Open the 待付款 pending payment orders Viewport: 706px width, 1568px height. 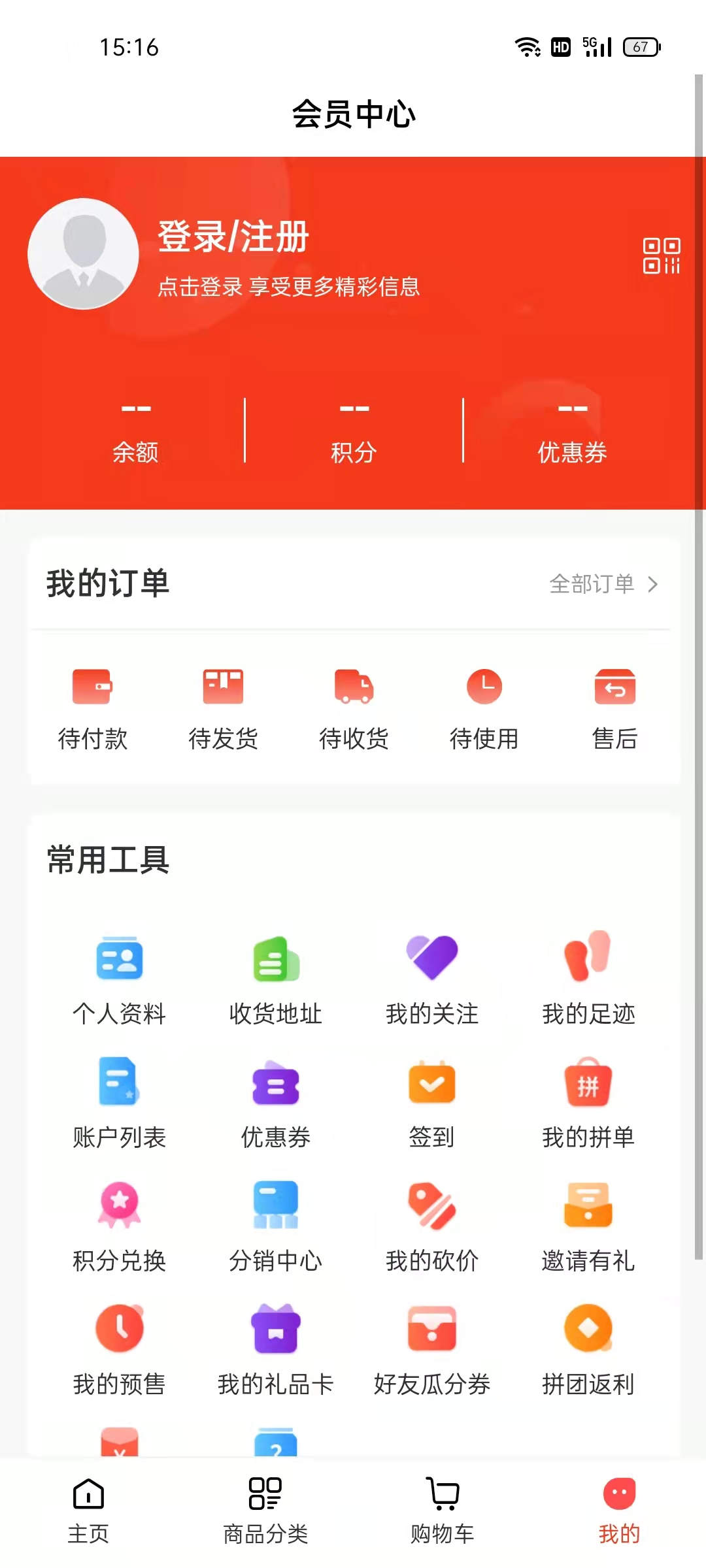(x=93, y=709)
